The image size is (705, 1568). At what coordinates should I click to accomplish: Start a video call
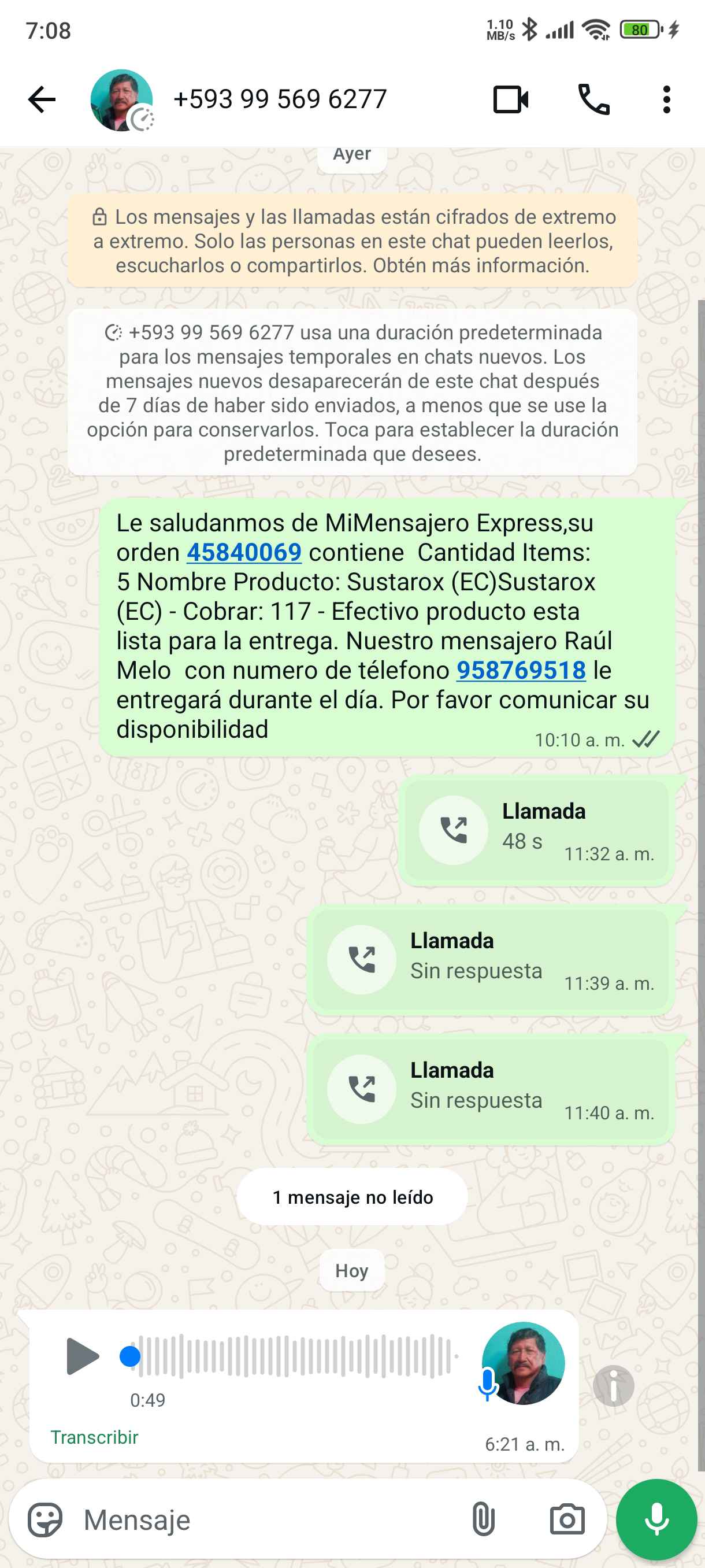pos(510,100)
